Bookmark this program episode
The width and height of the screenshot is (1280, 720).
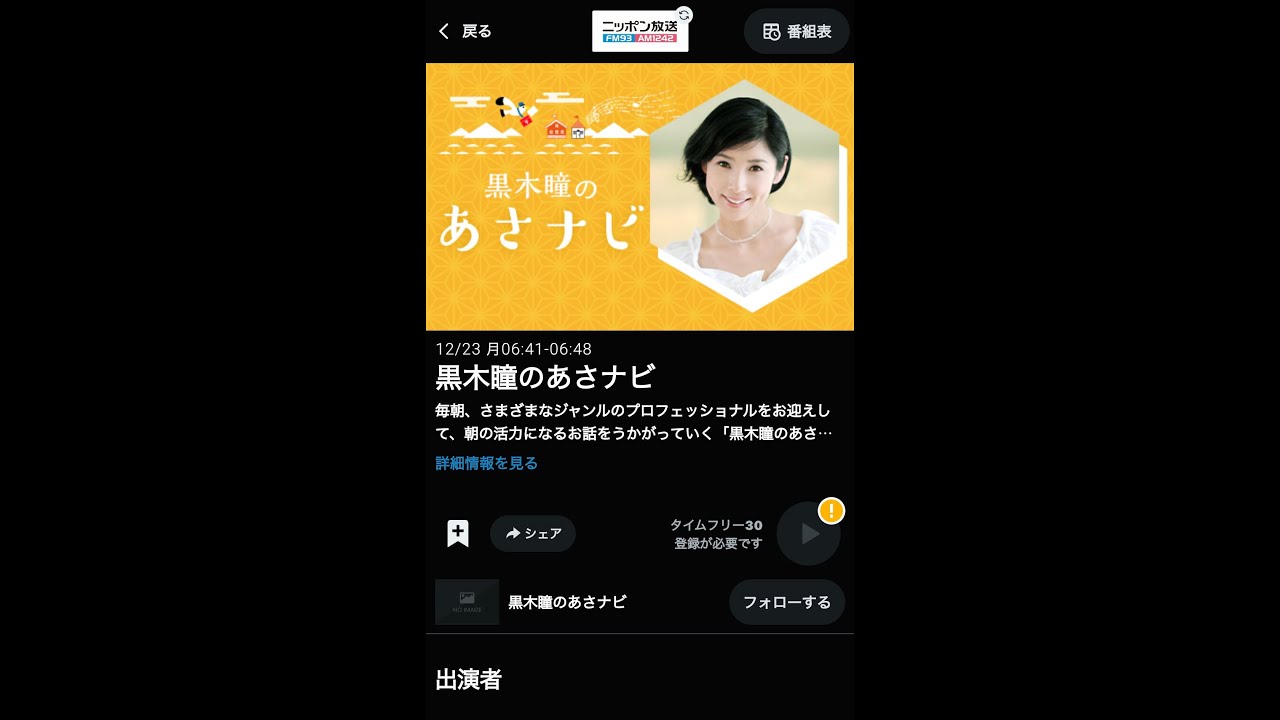tap(458, 533)
